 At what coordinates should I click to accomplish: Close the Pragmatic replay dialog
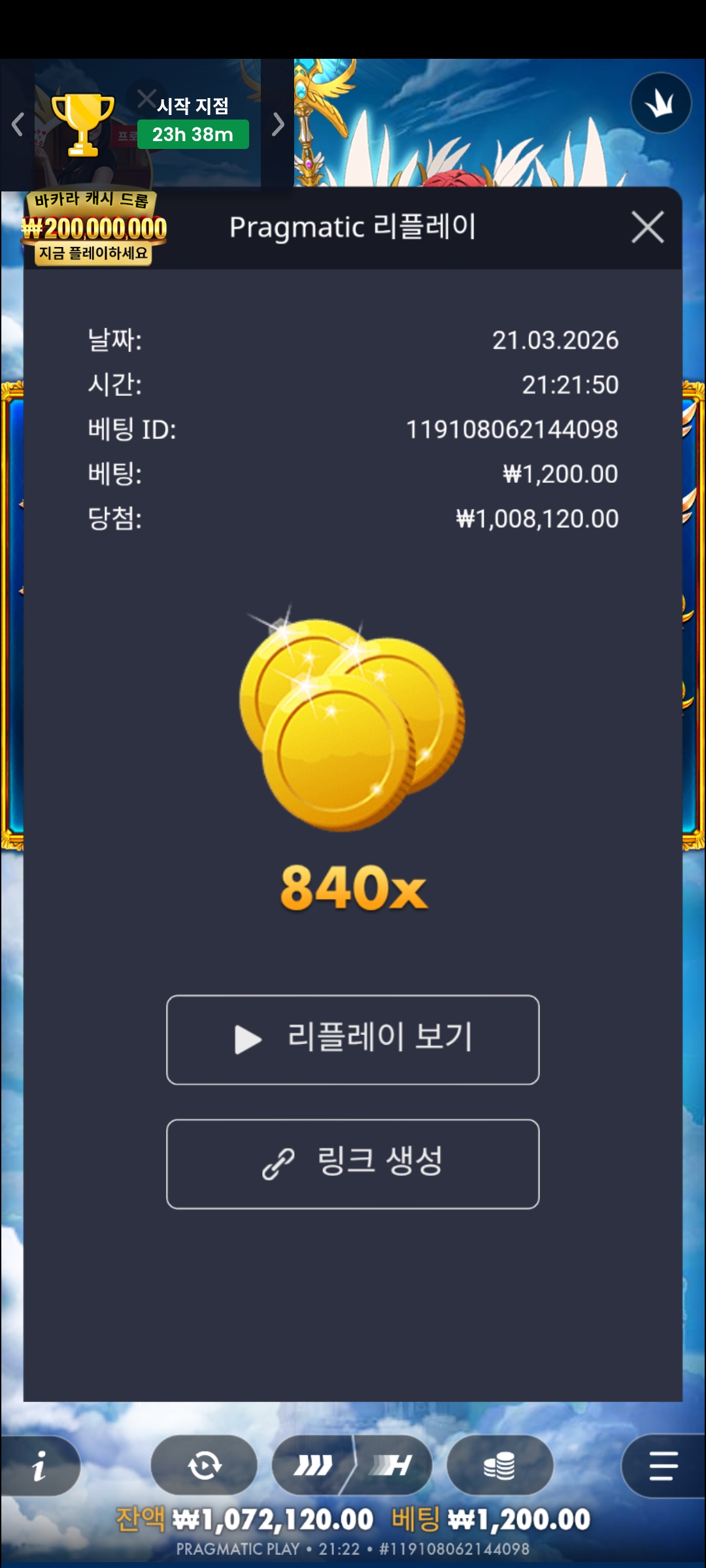[x=647, y=227]
